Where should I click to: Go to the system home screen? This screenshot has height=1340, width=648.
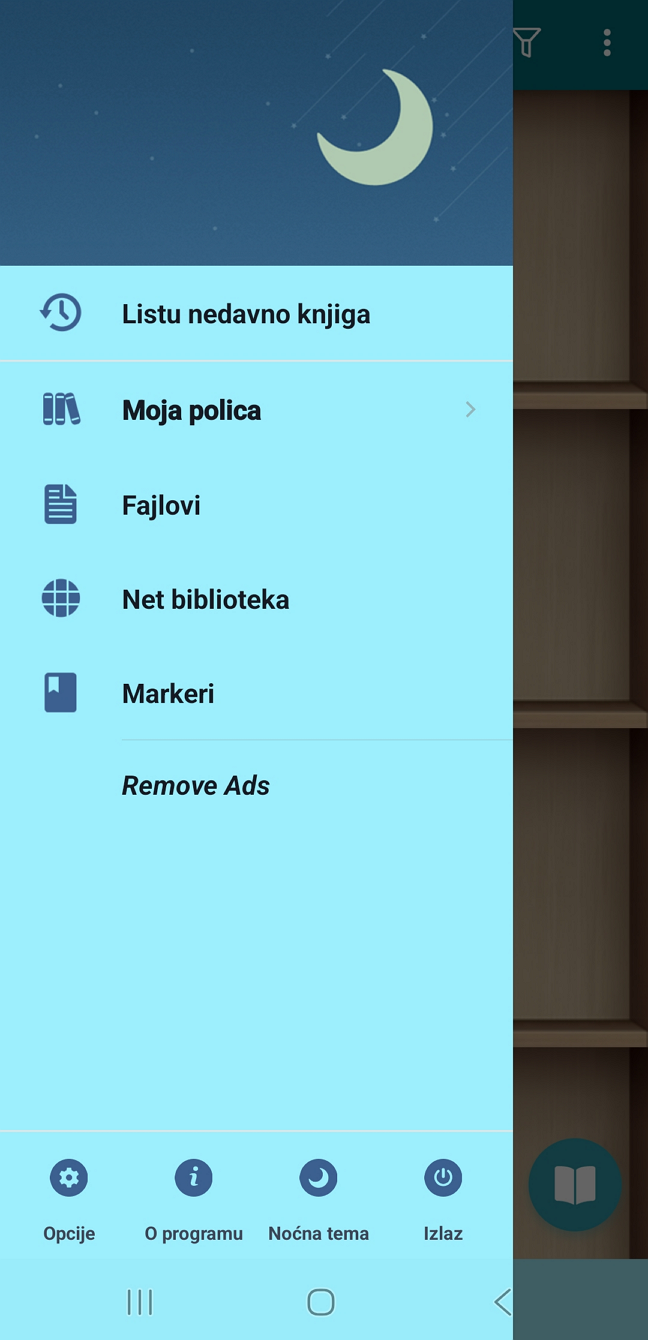pyautogui.click(x=320, y=1301)
